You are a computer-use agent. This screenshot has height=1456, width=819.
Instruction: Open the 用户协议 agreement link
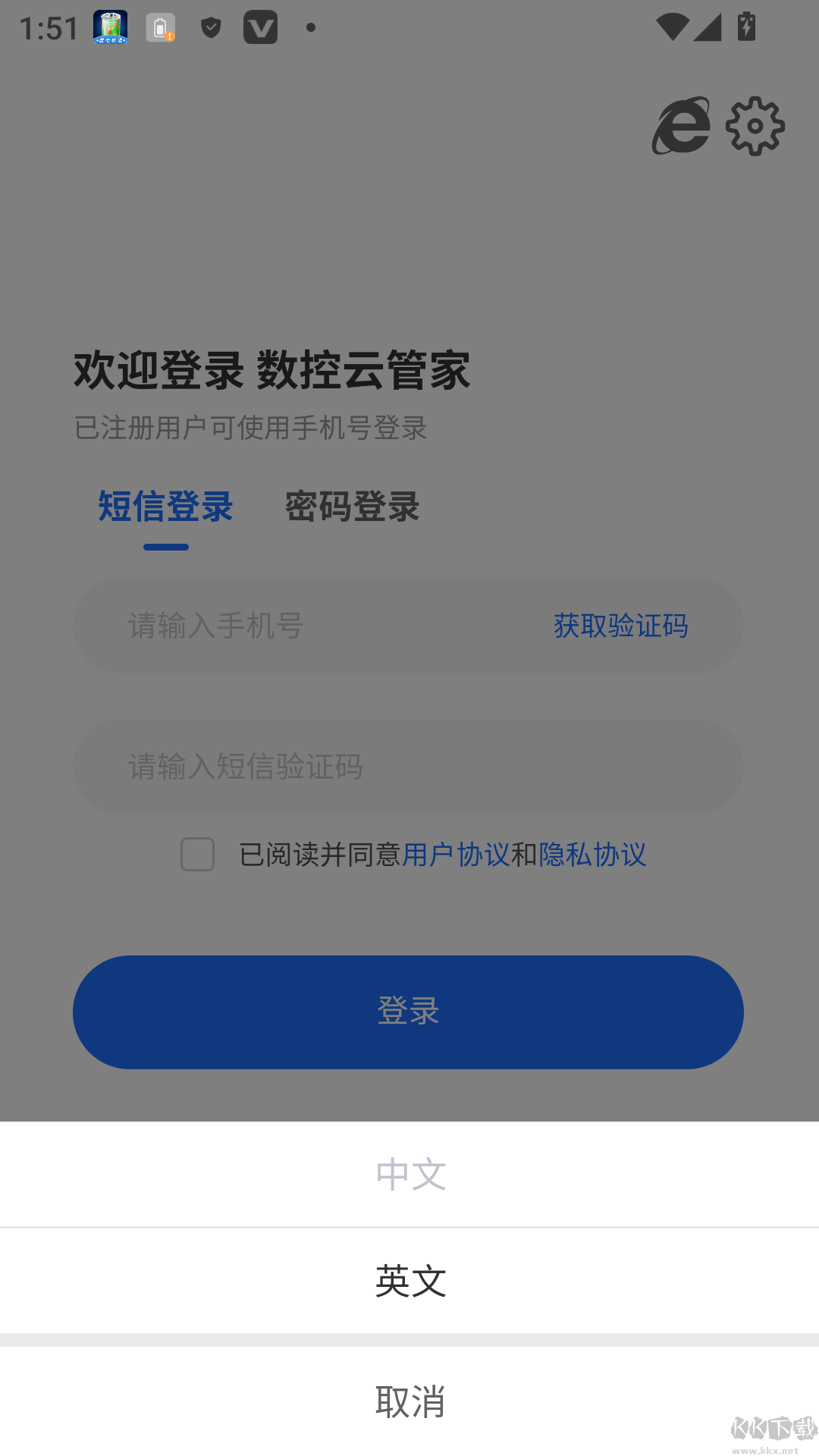[x=455, y=855]
